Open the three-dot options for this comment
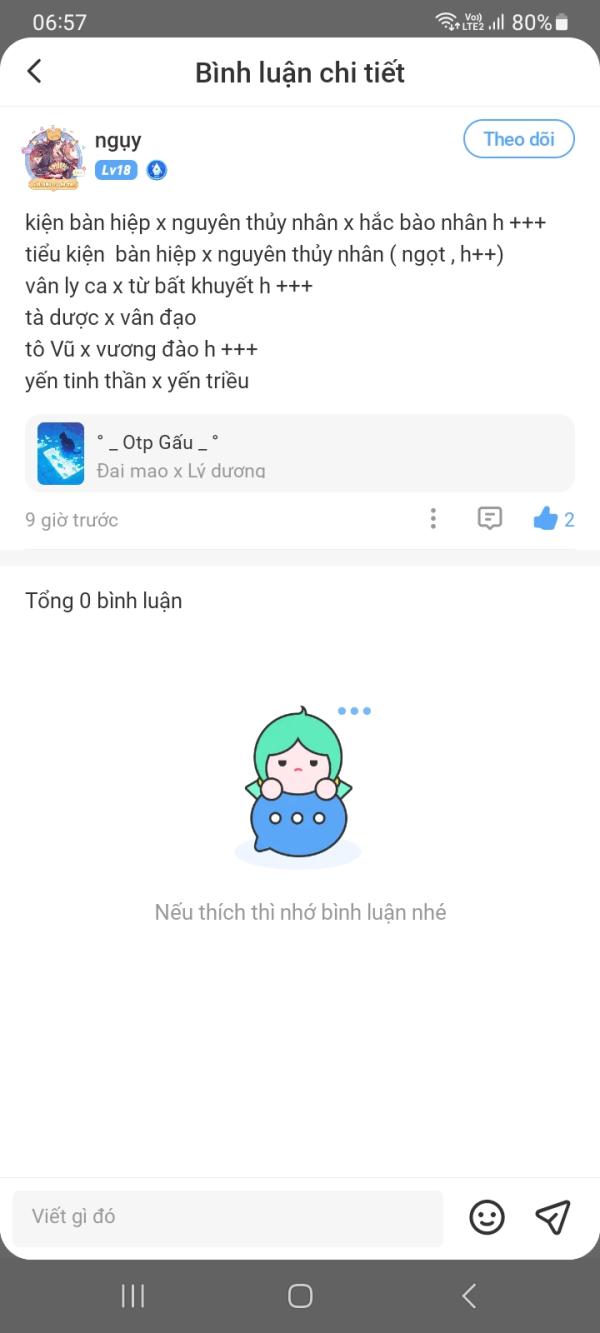Viewport: 600px width, 1333px height. [433, 519]
